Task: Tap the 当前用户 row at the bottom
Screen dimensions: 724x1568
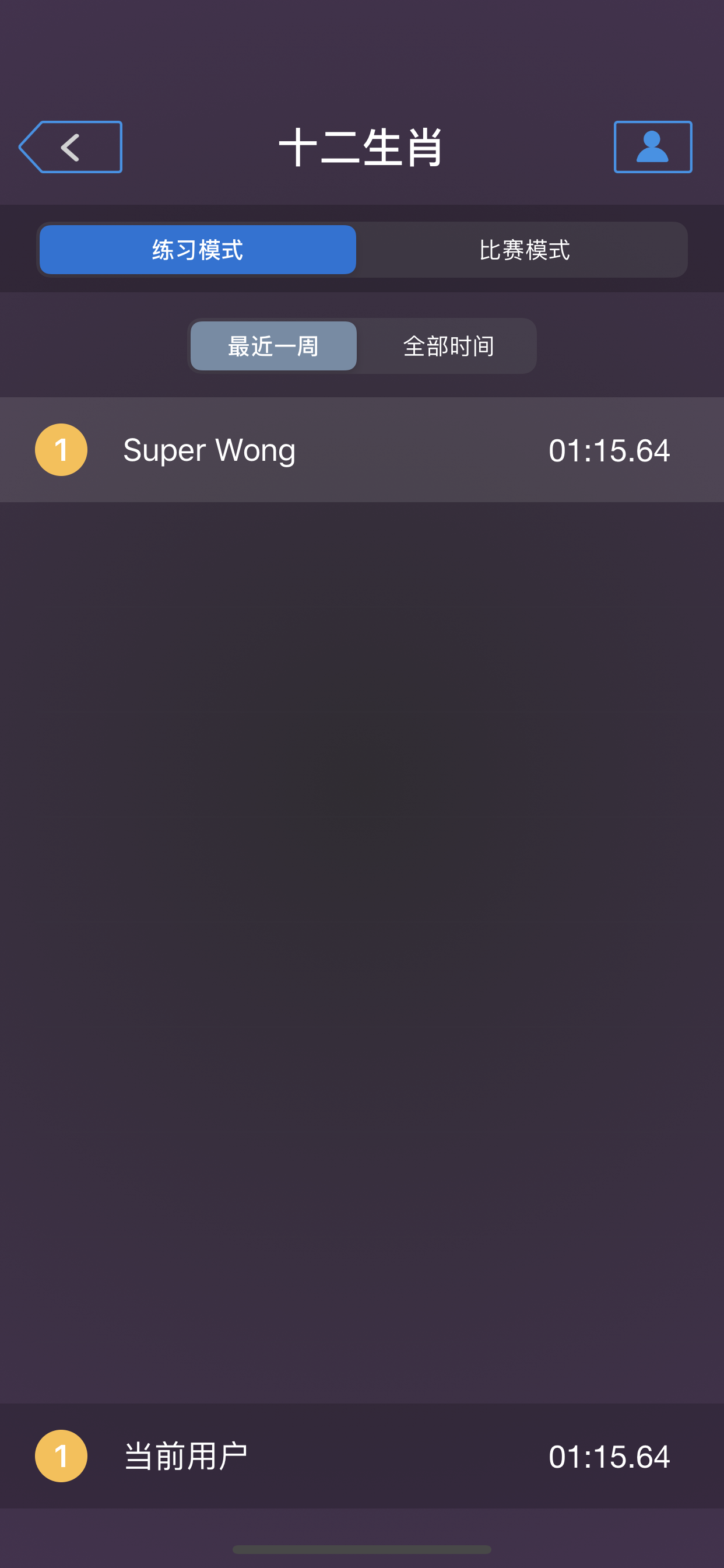Action: 187,1455
